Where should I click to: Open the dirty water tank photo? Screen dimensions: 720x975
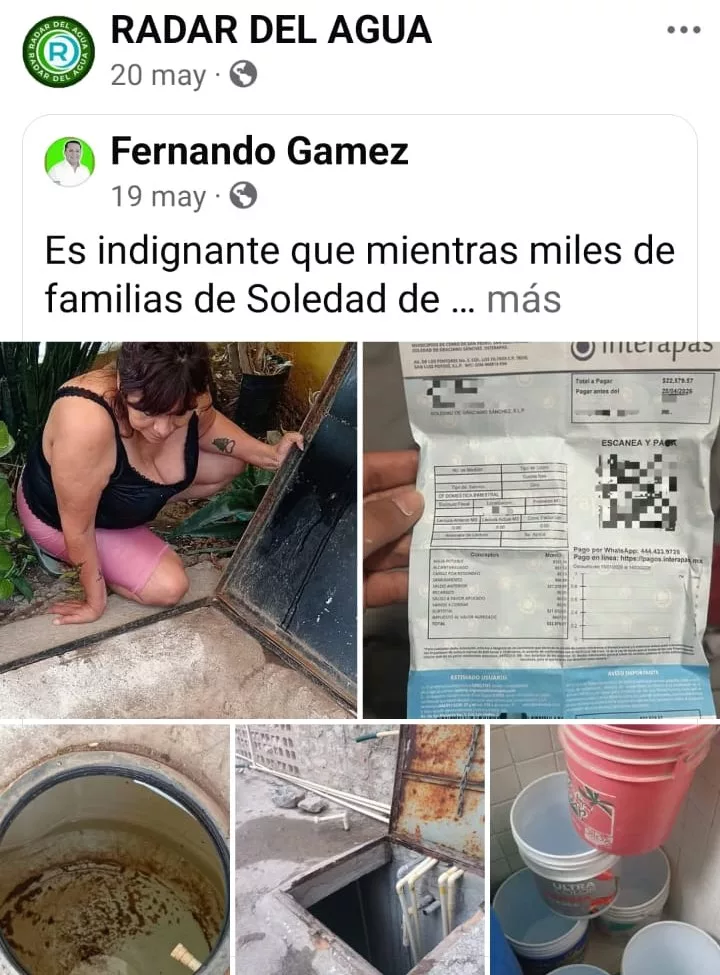(115, 849)
